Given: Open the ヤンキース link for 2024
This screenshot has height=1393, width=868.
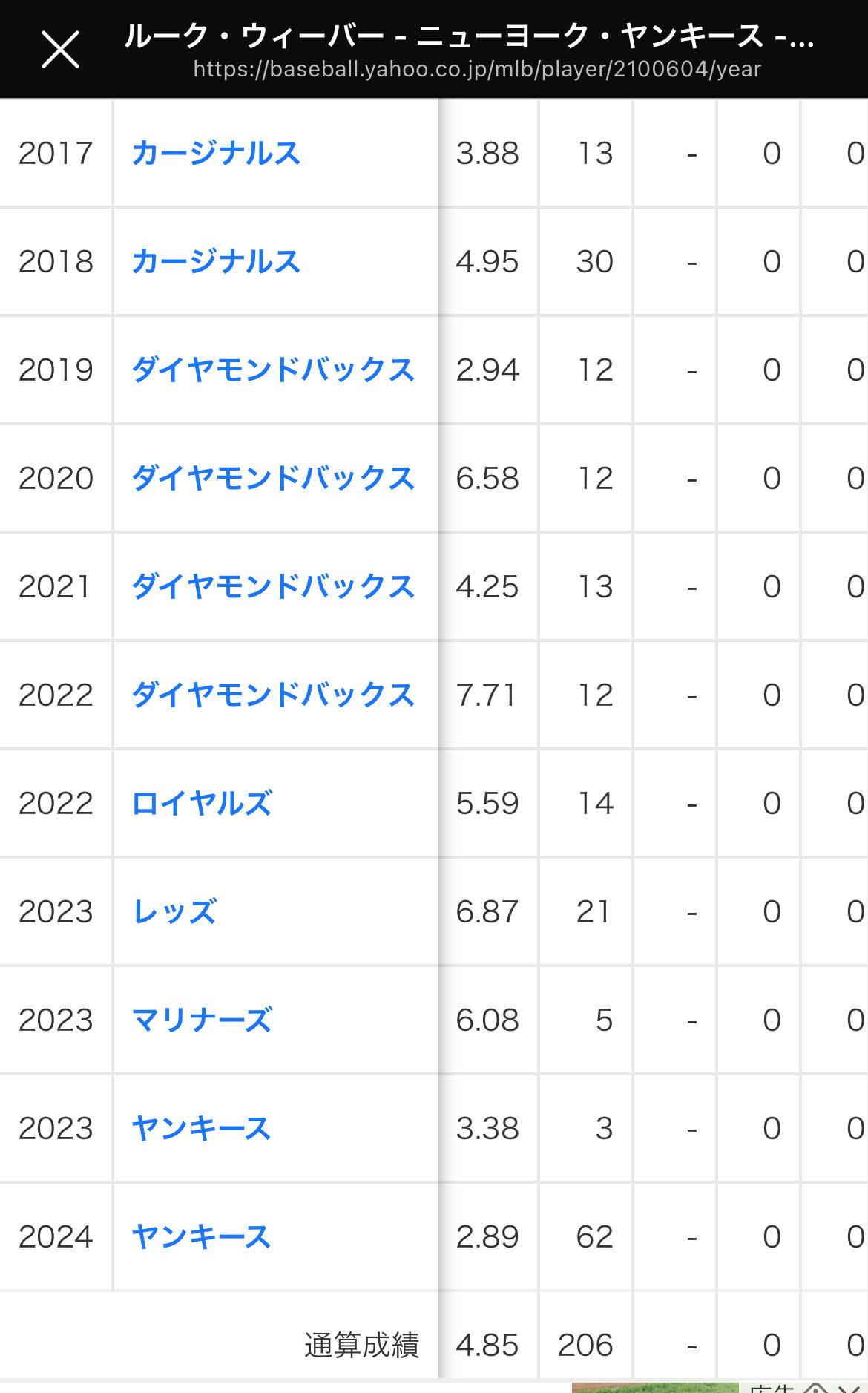Looking at the screenshot, I should [x=202, y=1237].
